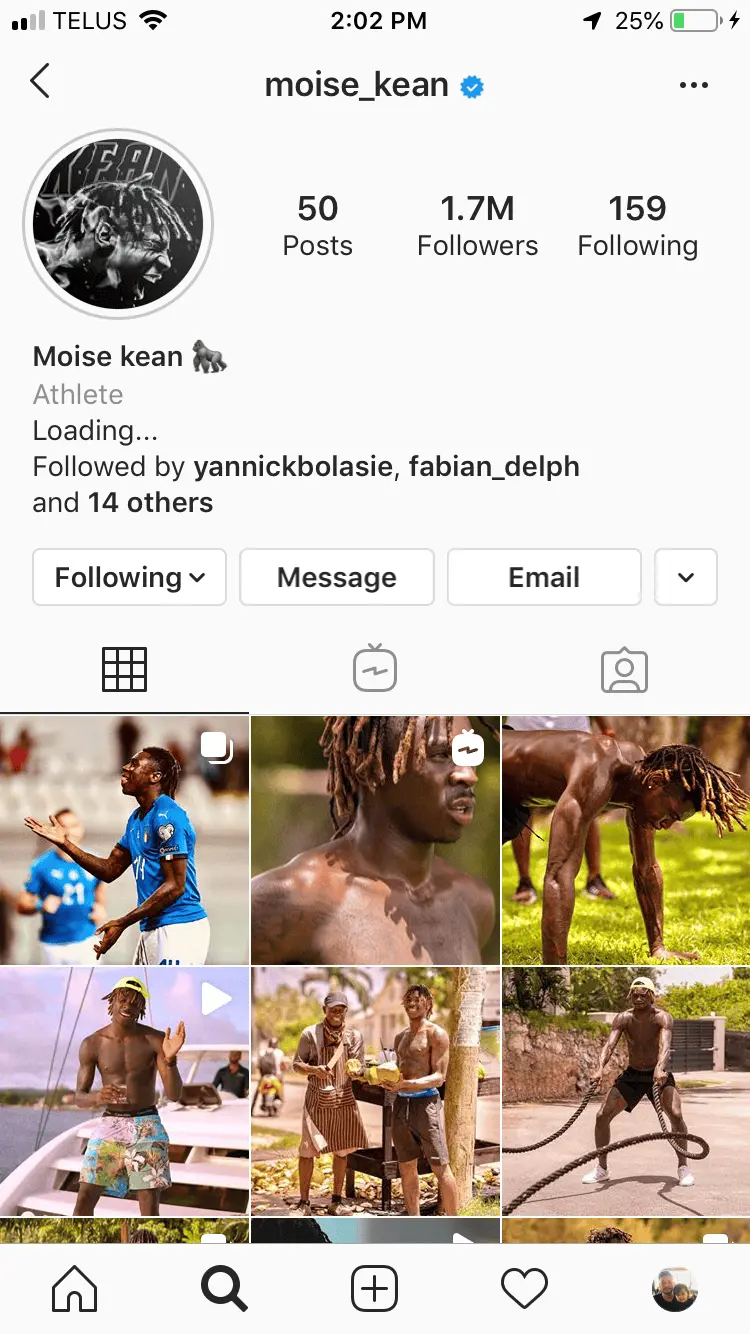The width and height of the screenshot is (750, 1334).
Task: Expand suggested accounts chevron button
Action: tap(686, 577)
